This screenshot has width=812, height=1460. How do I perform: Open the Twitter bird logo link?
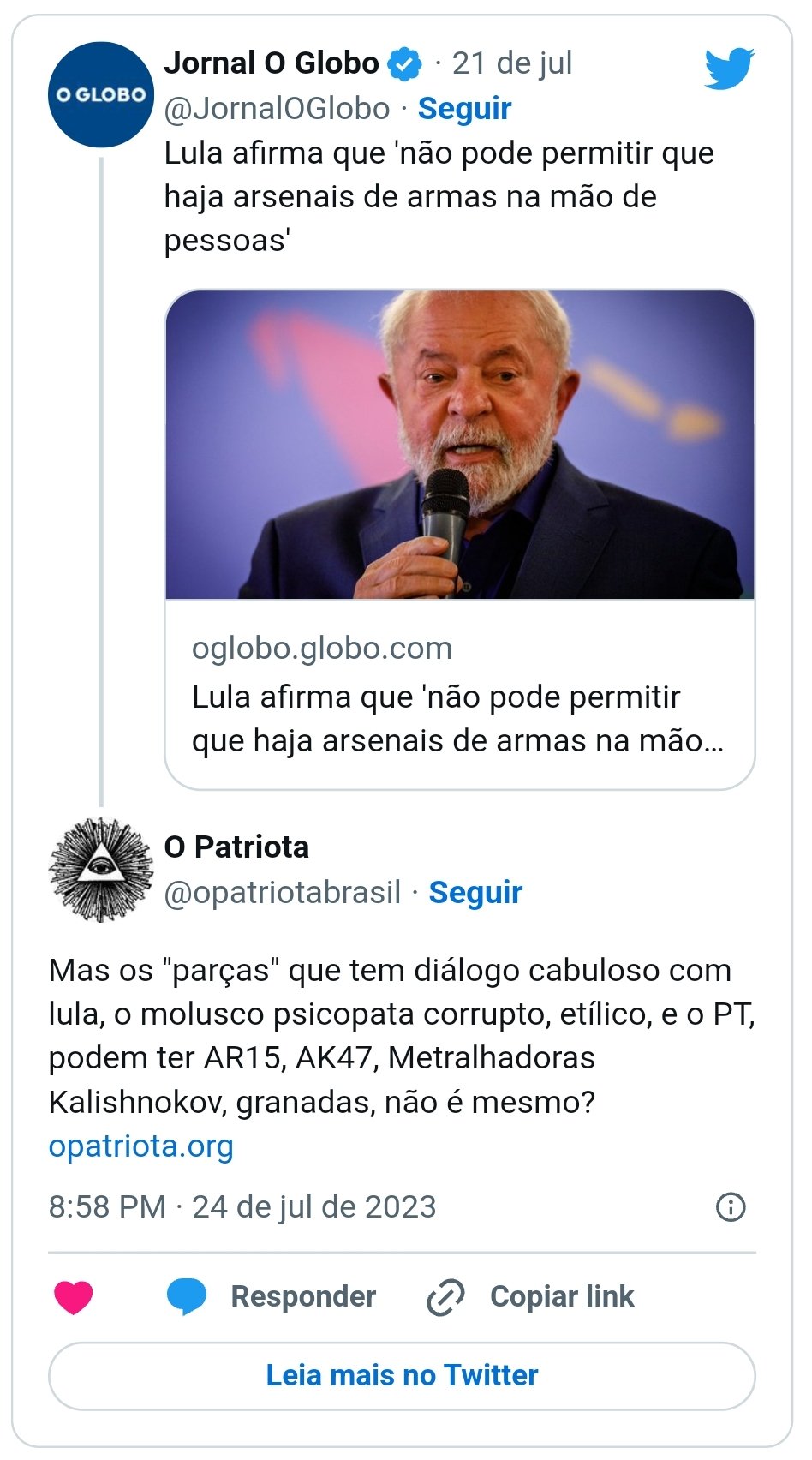729,69
